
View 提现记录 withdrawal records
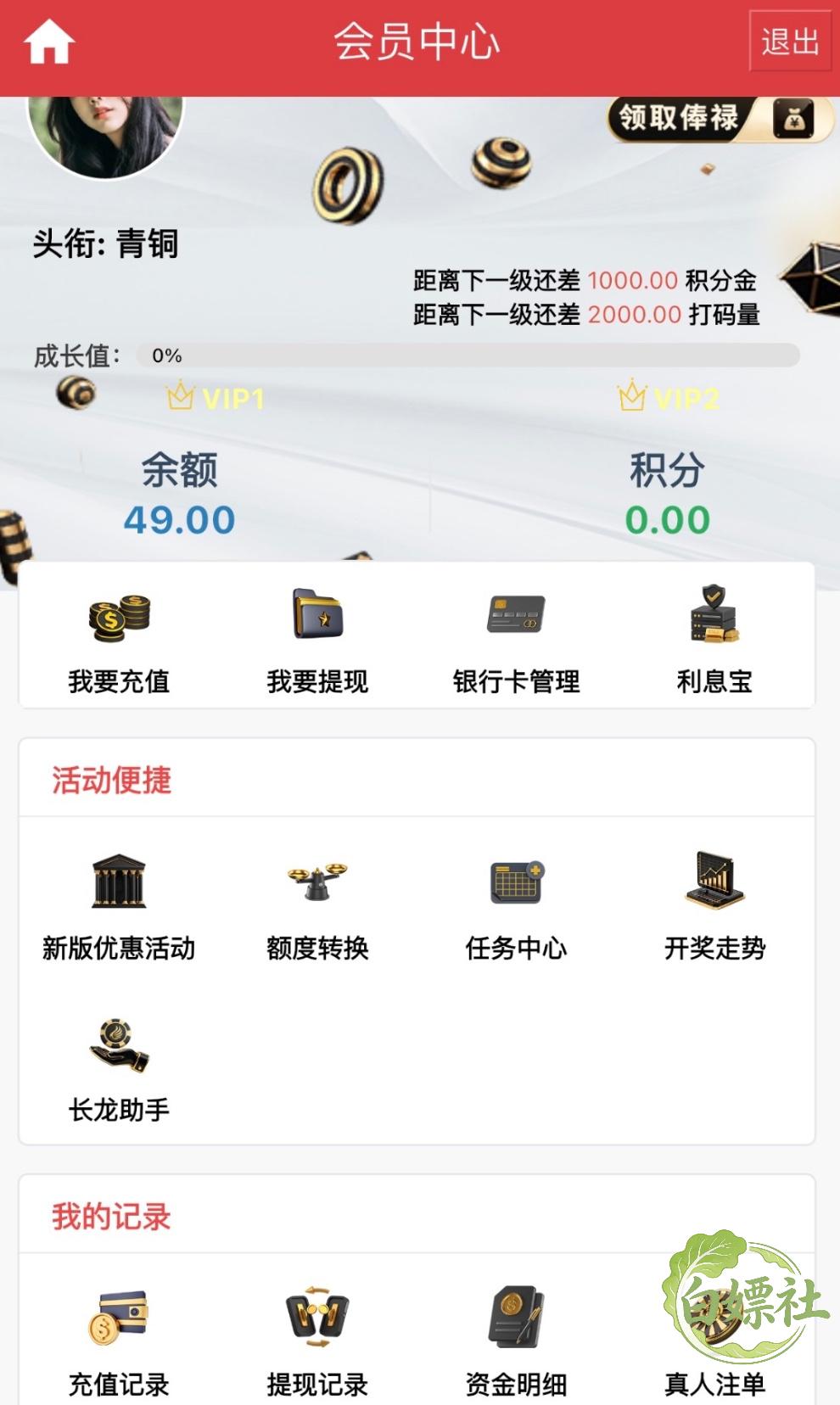click(317, 1342)
